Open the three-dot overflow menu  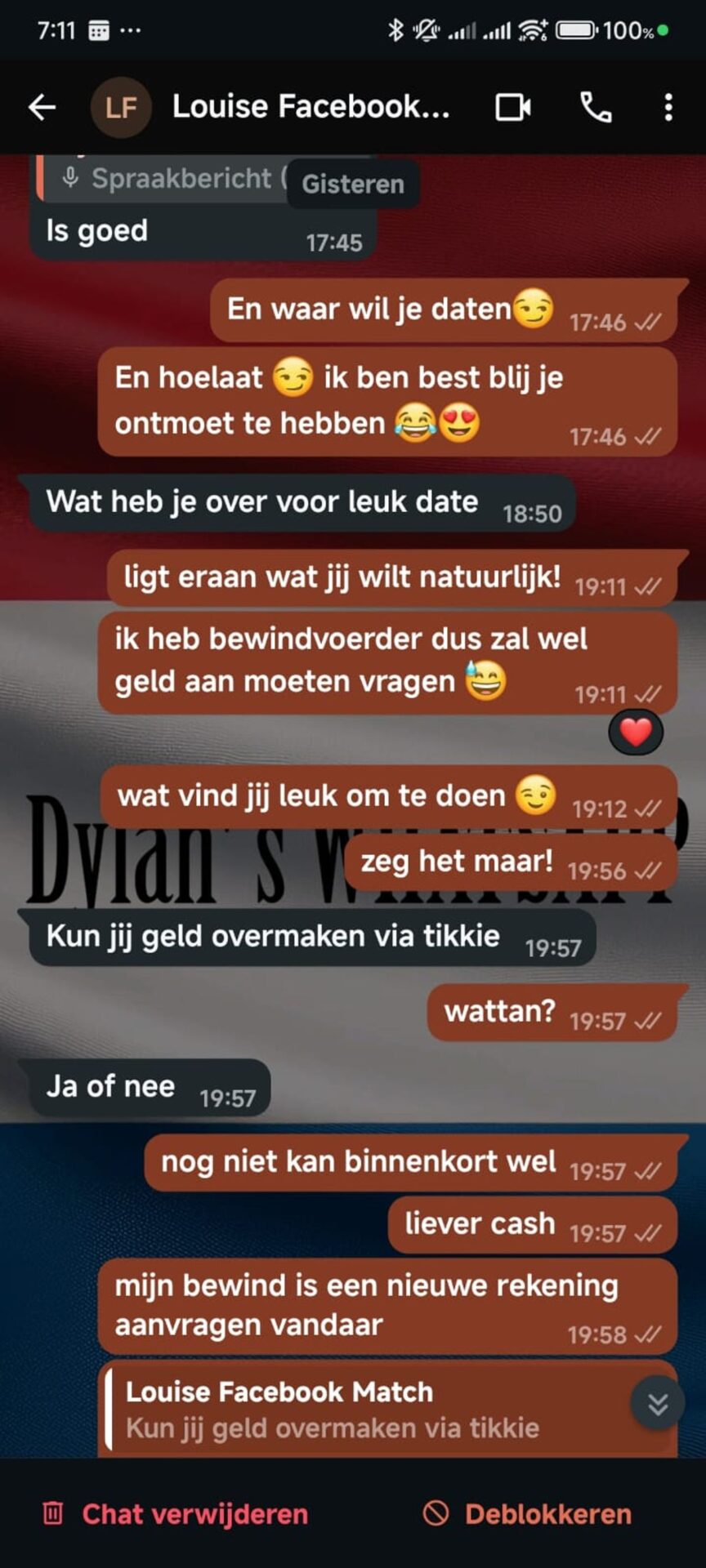click(x=668, y=107)
